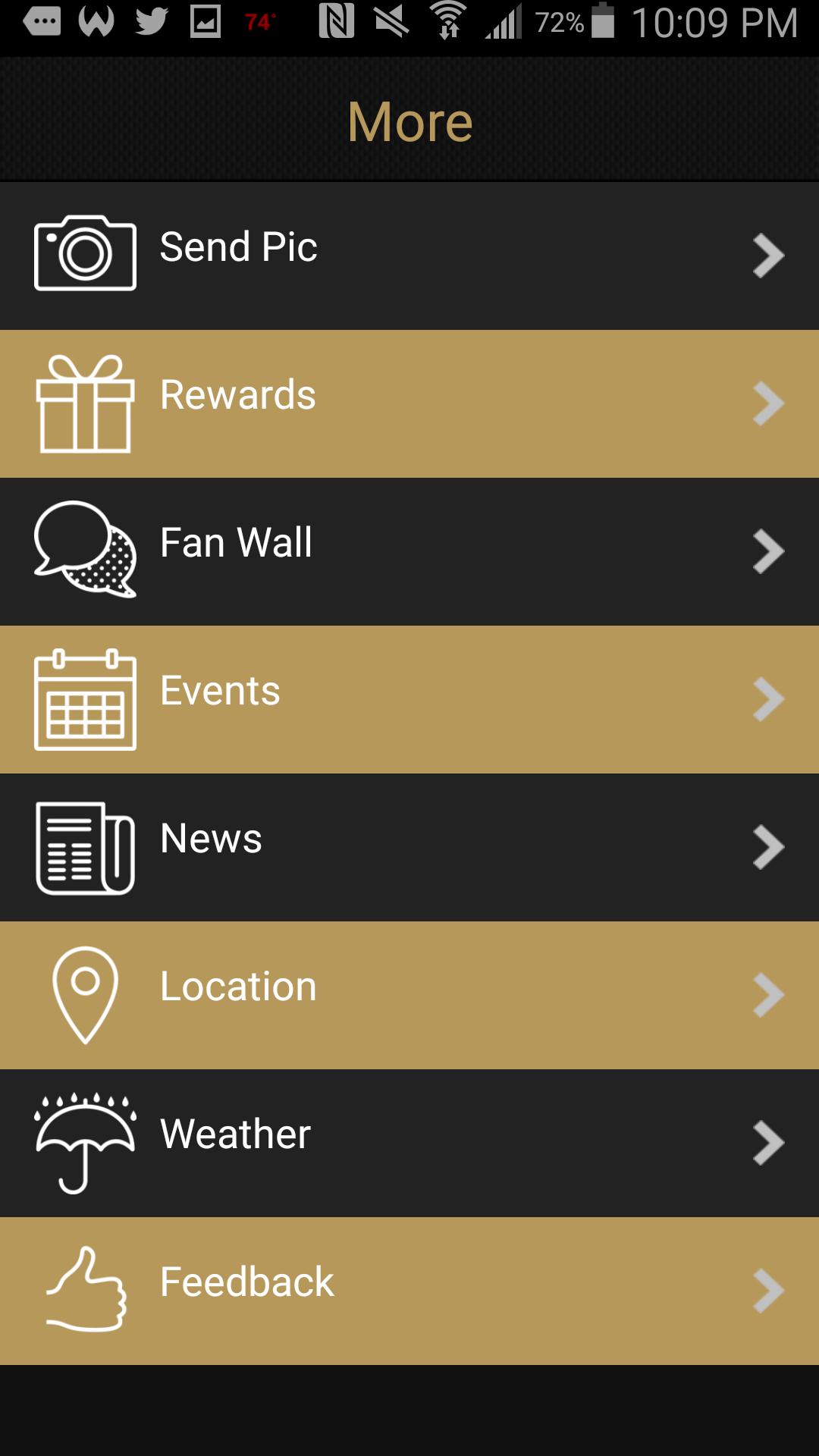Show the Location page
This screenshot has width=819, height=1456.
409,994
